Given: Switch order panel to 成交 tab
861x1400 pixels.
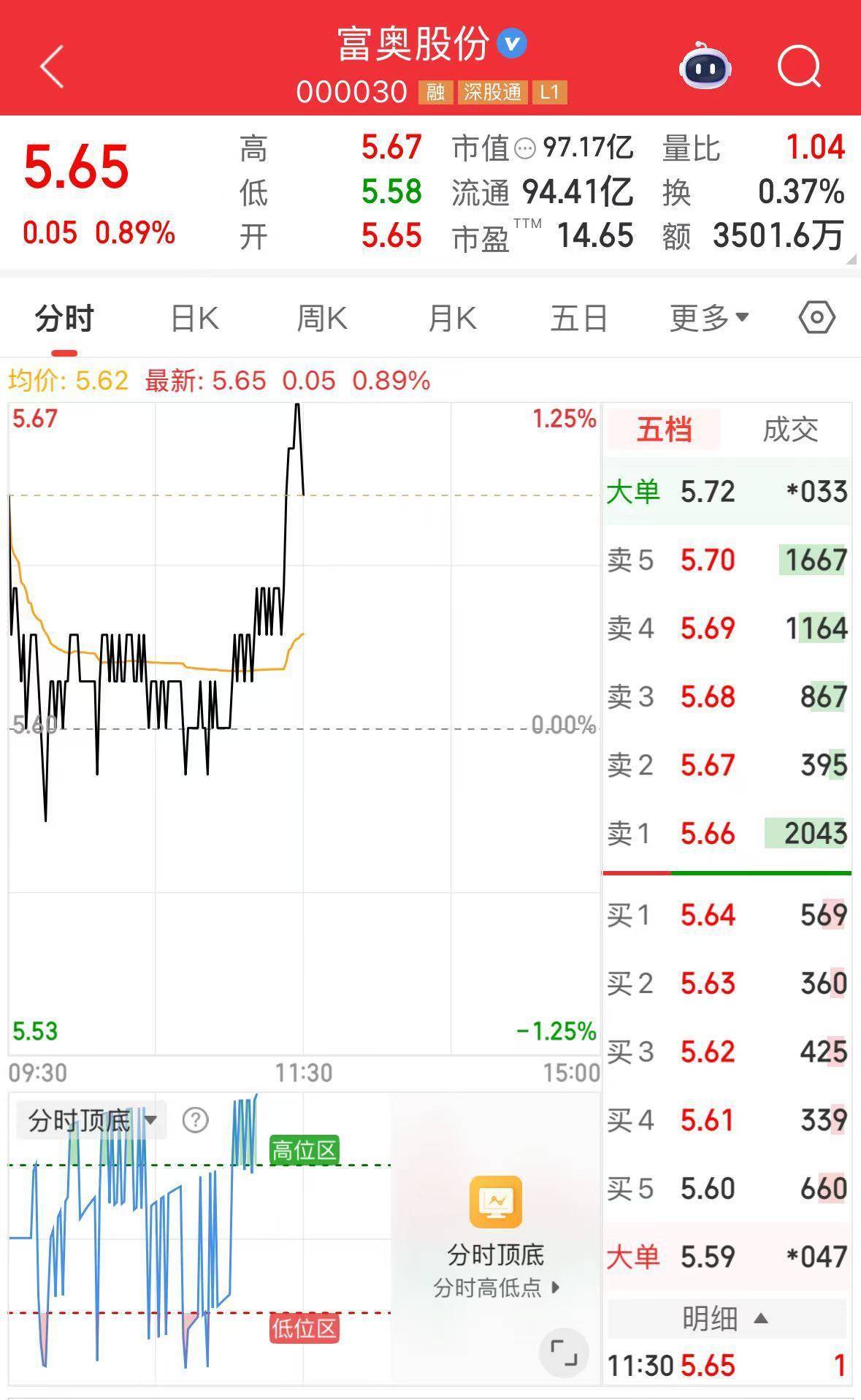Looking at the screenshot, I should [790, 430].
